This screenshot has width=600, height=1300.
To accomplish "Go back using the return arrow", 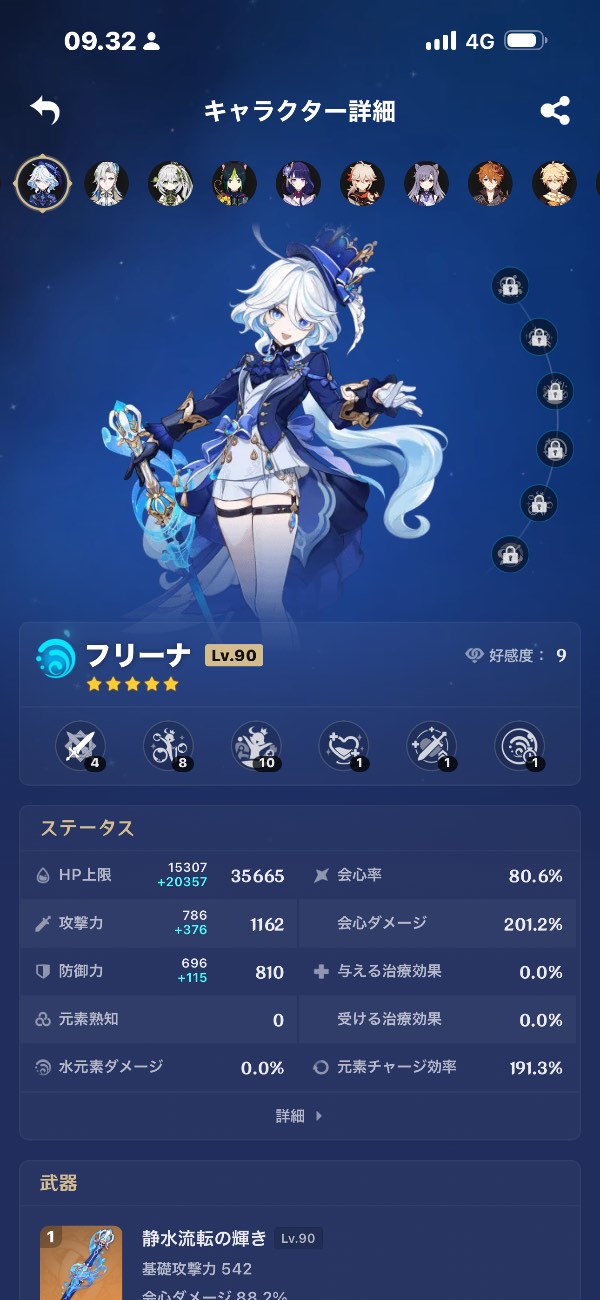I will (x=45, y=110).
